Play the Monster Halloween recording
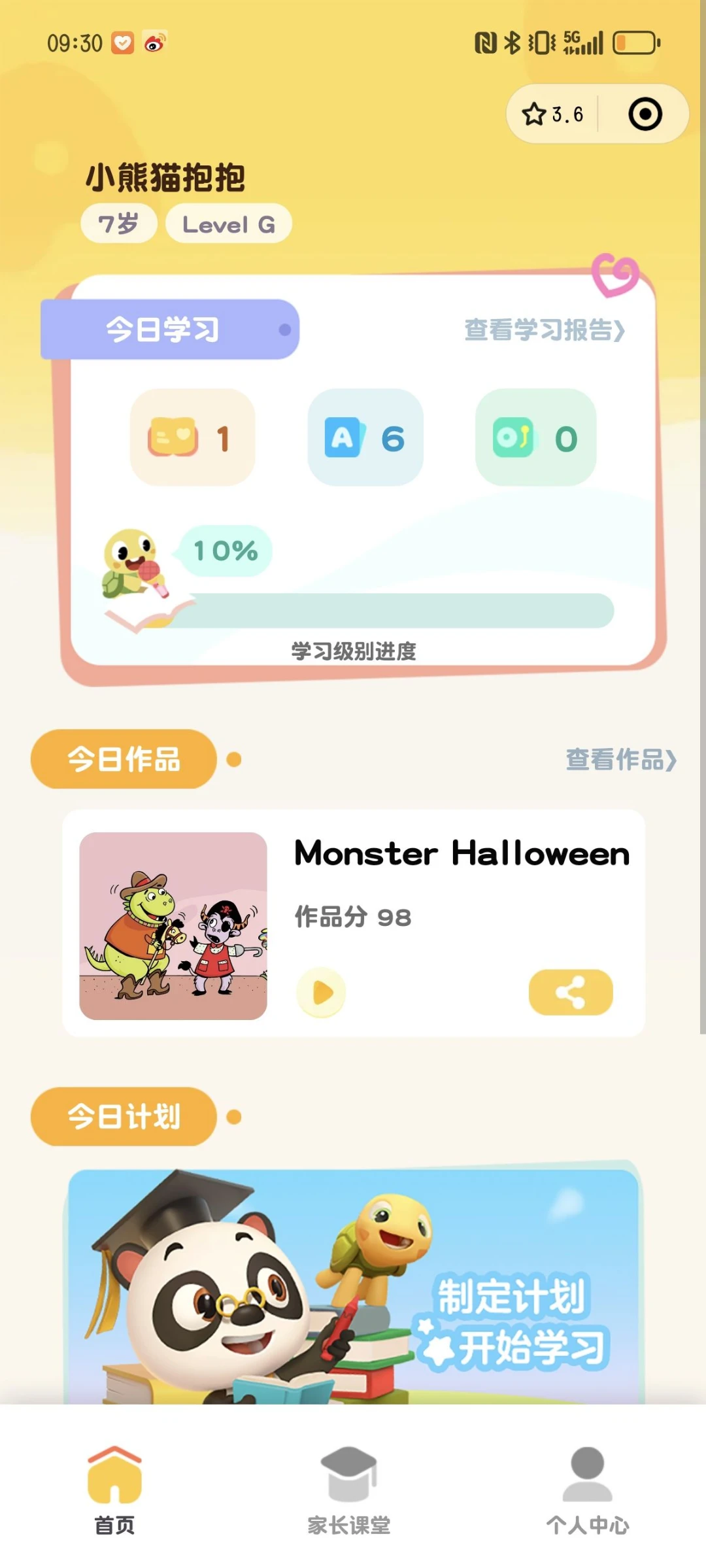The height and width of the screenshot is (1568, 706). (321, 993)
